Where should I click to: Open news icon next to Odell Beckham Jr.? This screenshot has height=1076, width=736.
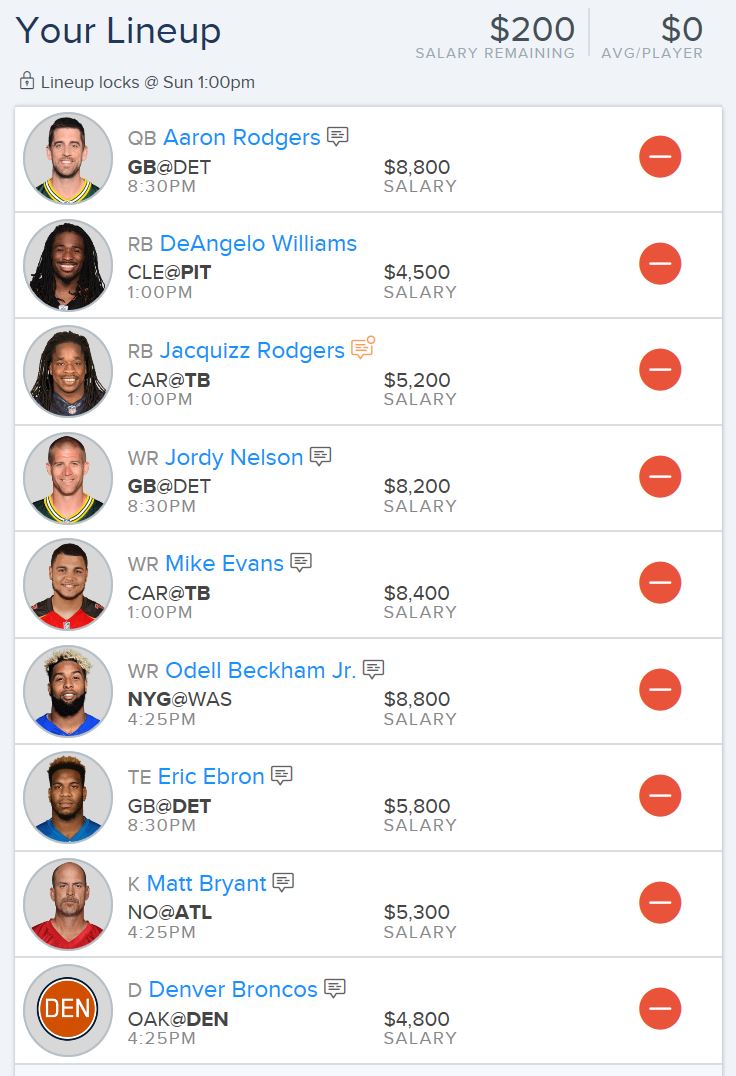373,669
